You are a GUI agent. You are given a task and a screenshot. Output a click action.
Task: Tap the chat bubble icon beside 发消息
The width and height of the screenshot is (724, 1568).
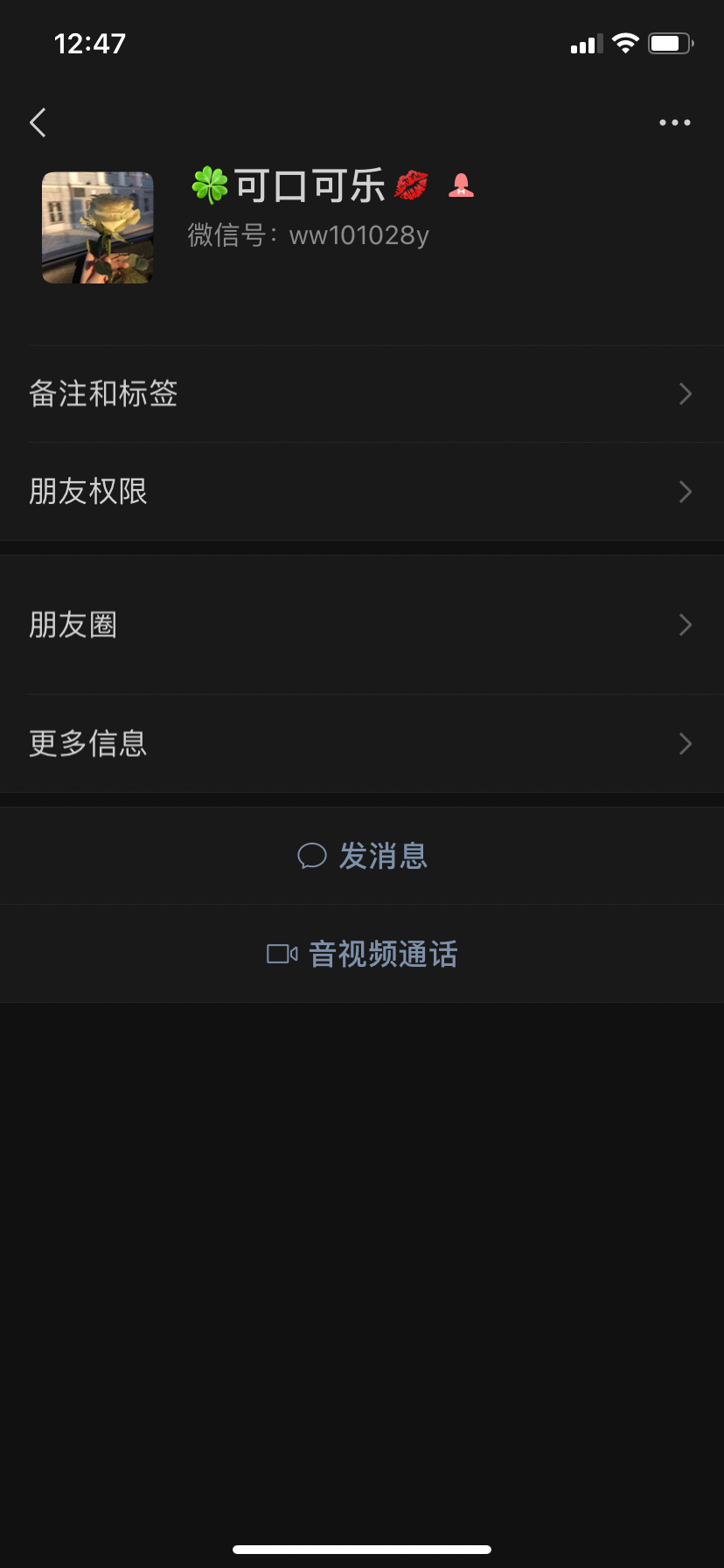[312, 856]
